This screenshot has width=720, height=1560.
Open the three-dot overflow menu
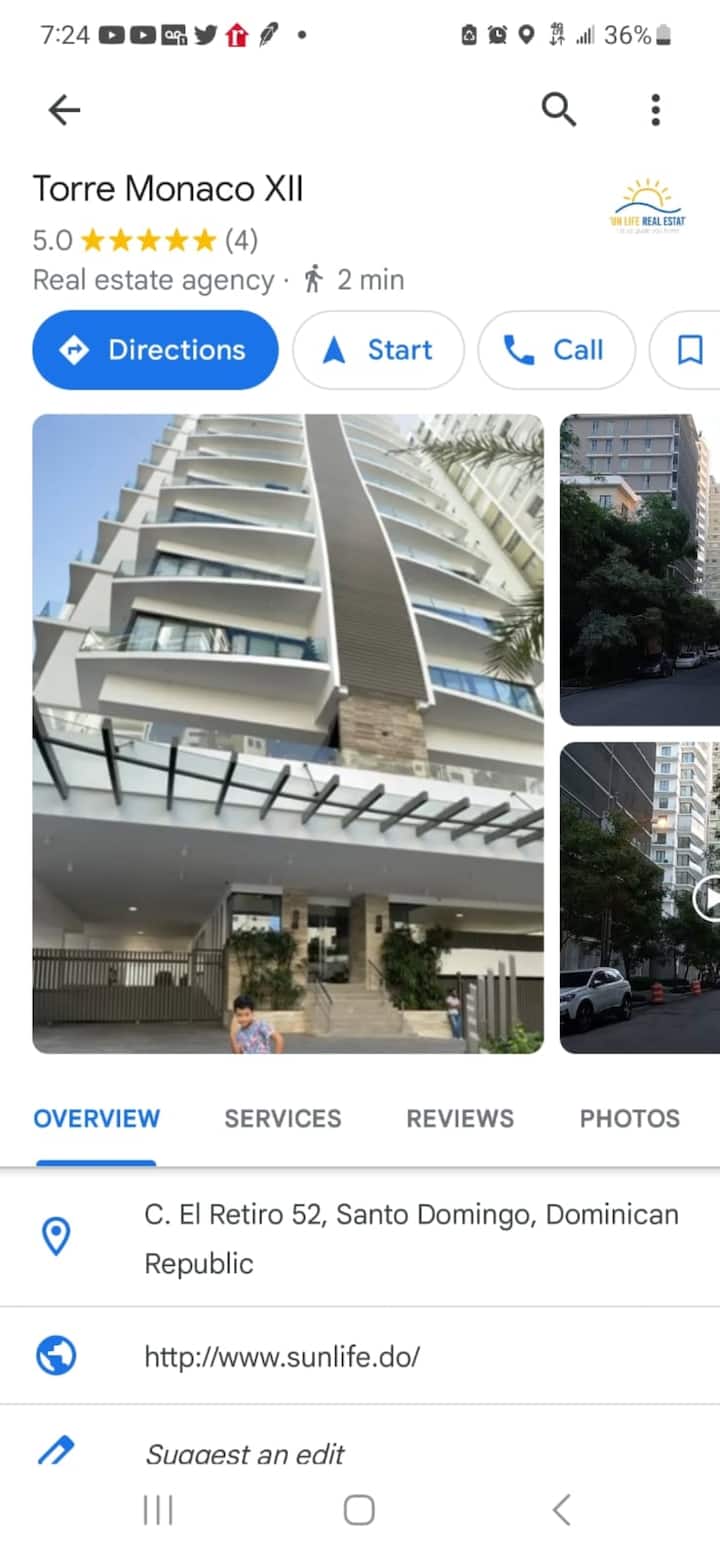click(655, 110)
